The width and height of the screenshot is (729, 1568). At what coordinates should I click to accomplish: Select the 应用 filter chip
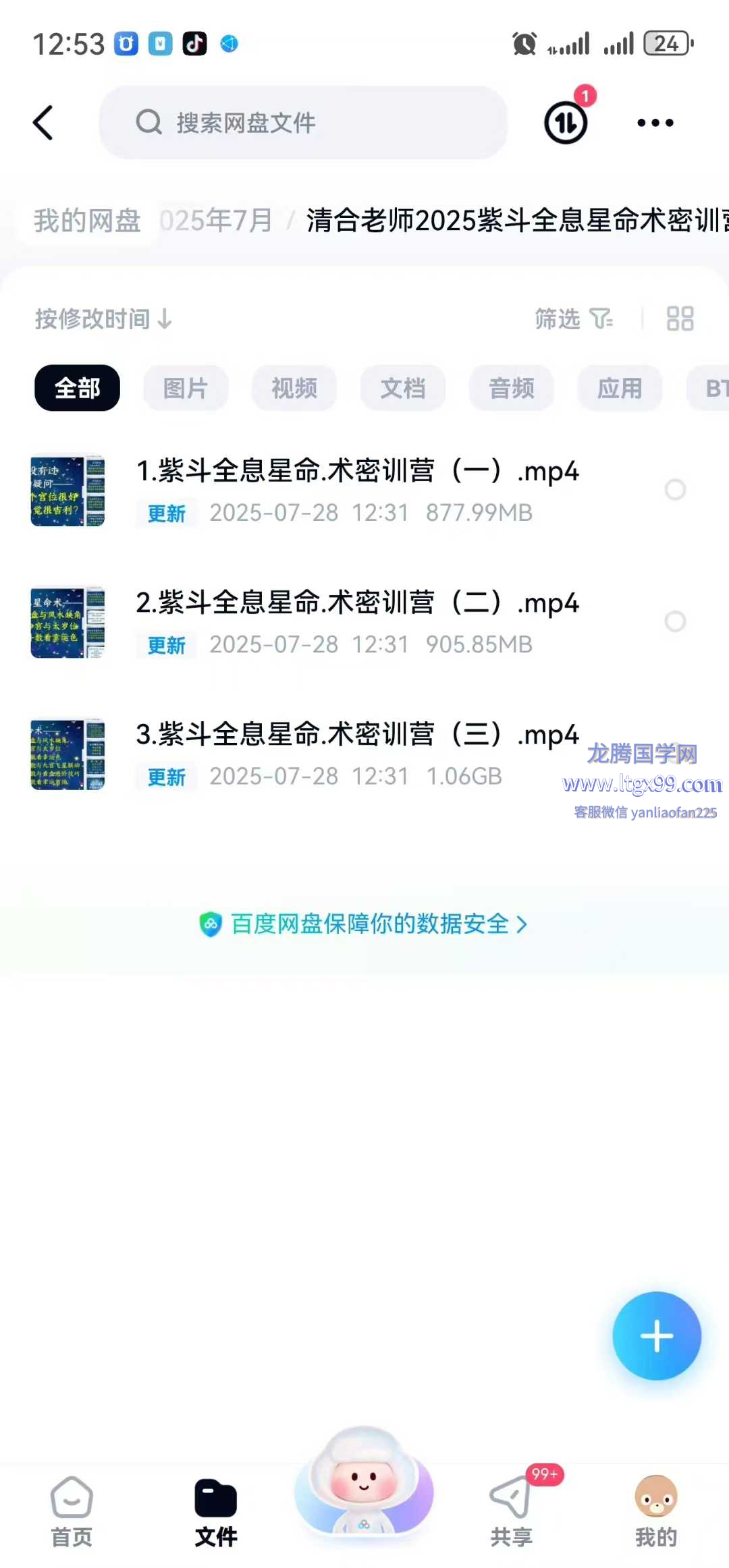tap(620, 389)
